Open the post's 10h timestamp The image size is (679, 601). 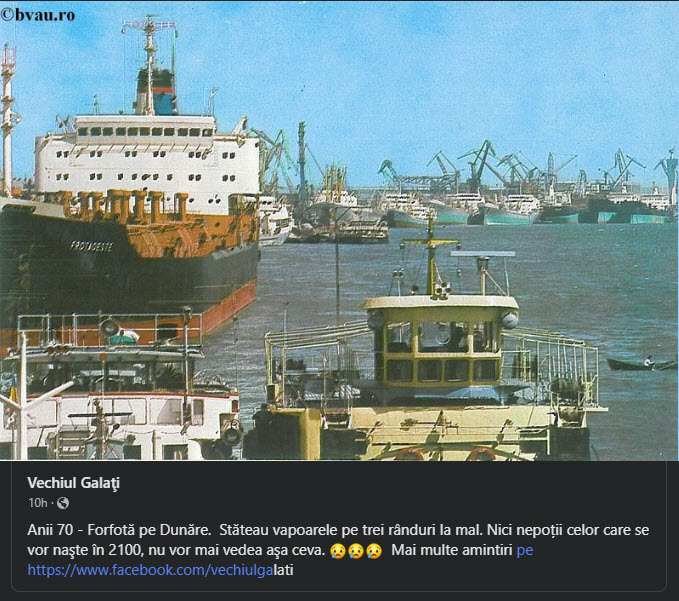coord(37,502)
